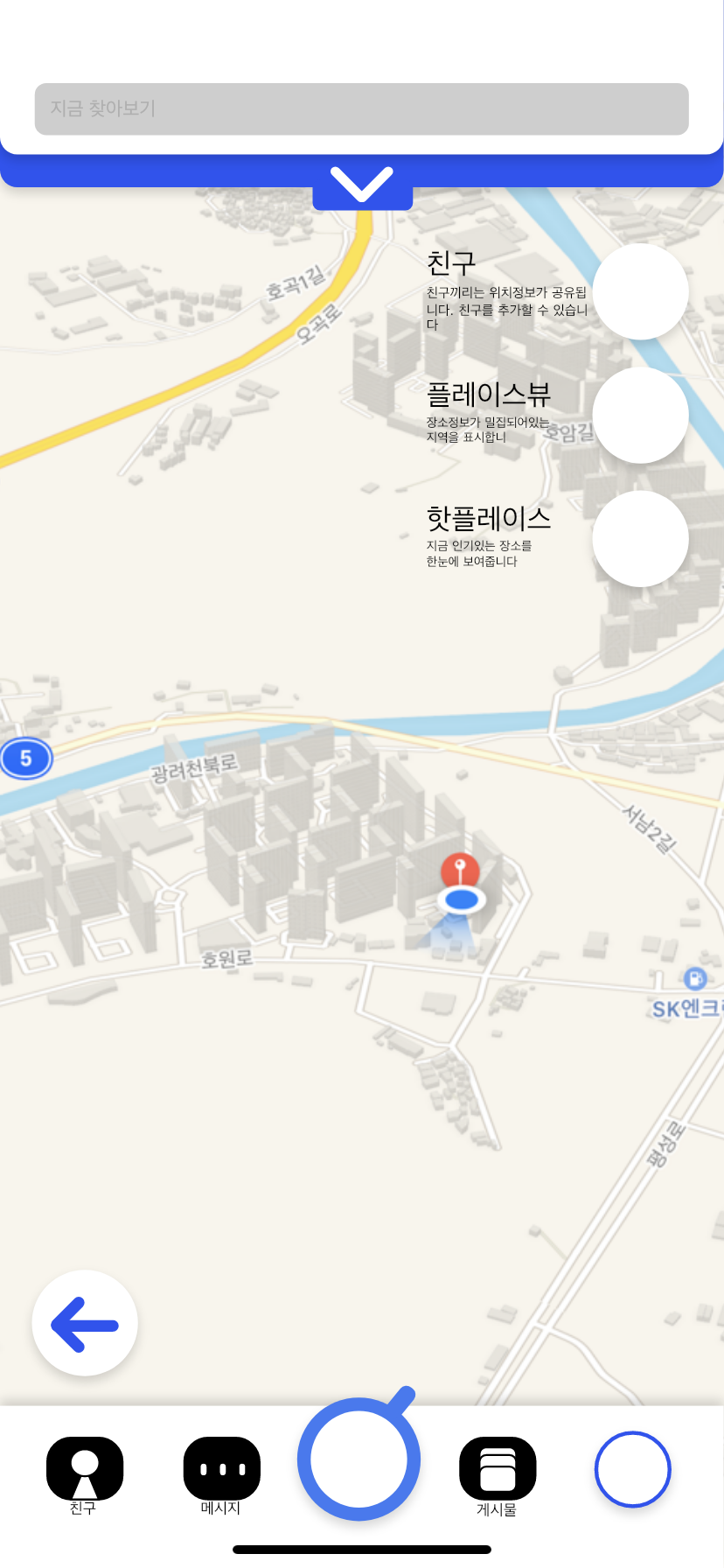
Task: Open the 메시지 tab
Action: coord(221,1475)
